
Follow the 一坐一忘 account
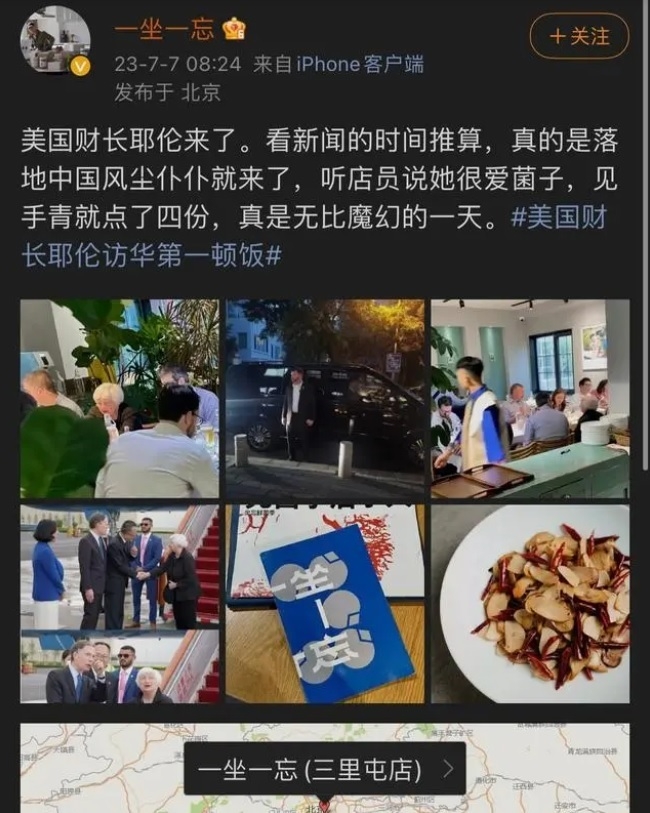pyautogui.click(x=579, y=37)
